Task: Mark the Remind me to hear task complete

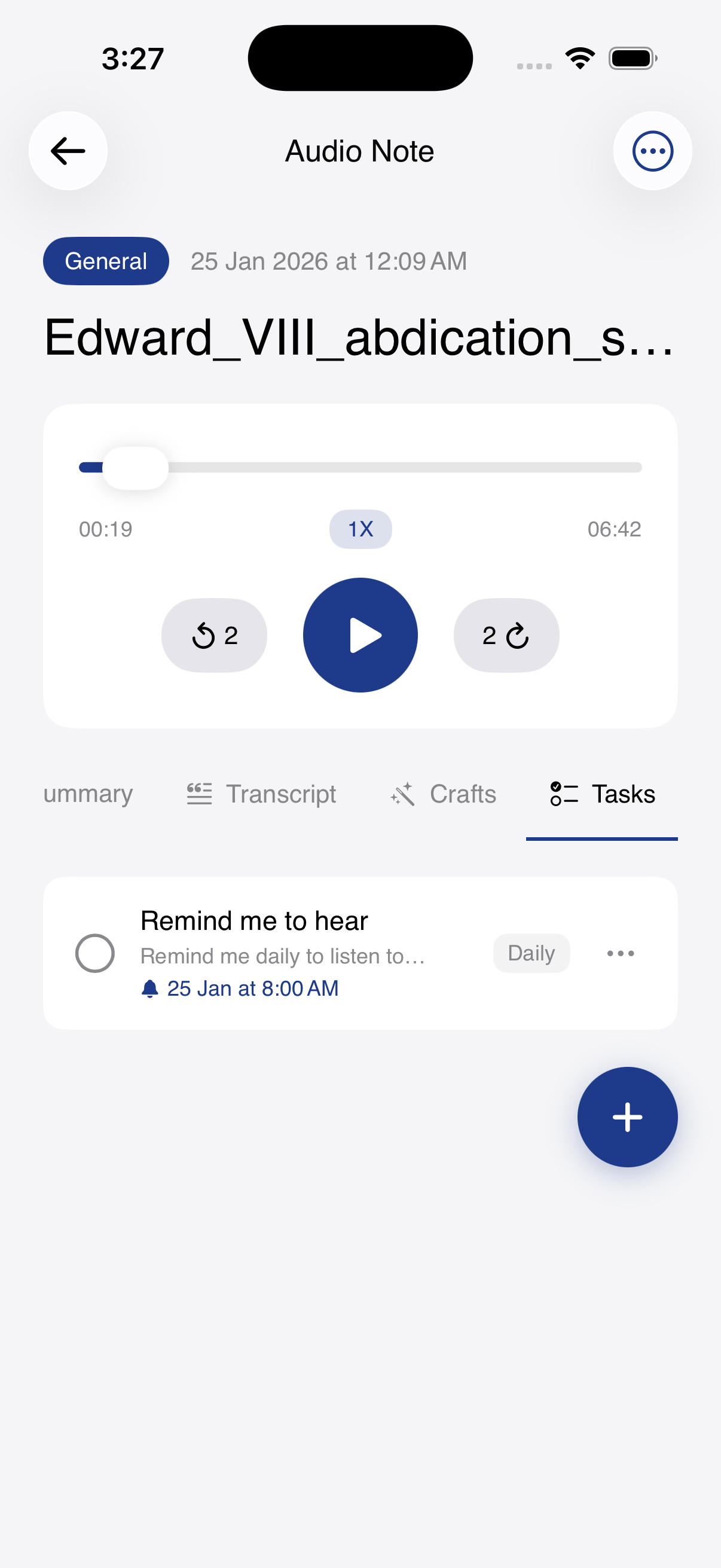Action: pos(95,953)
